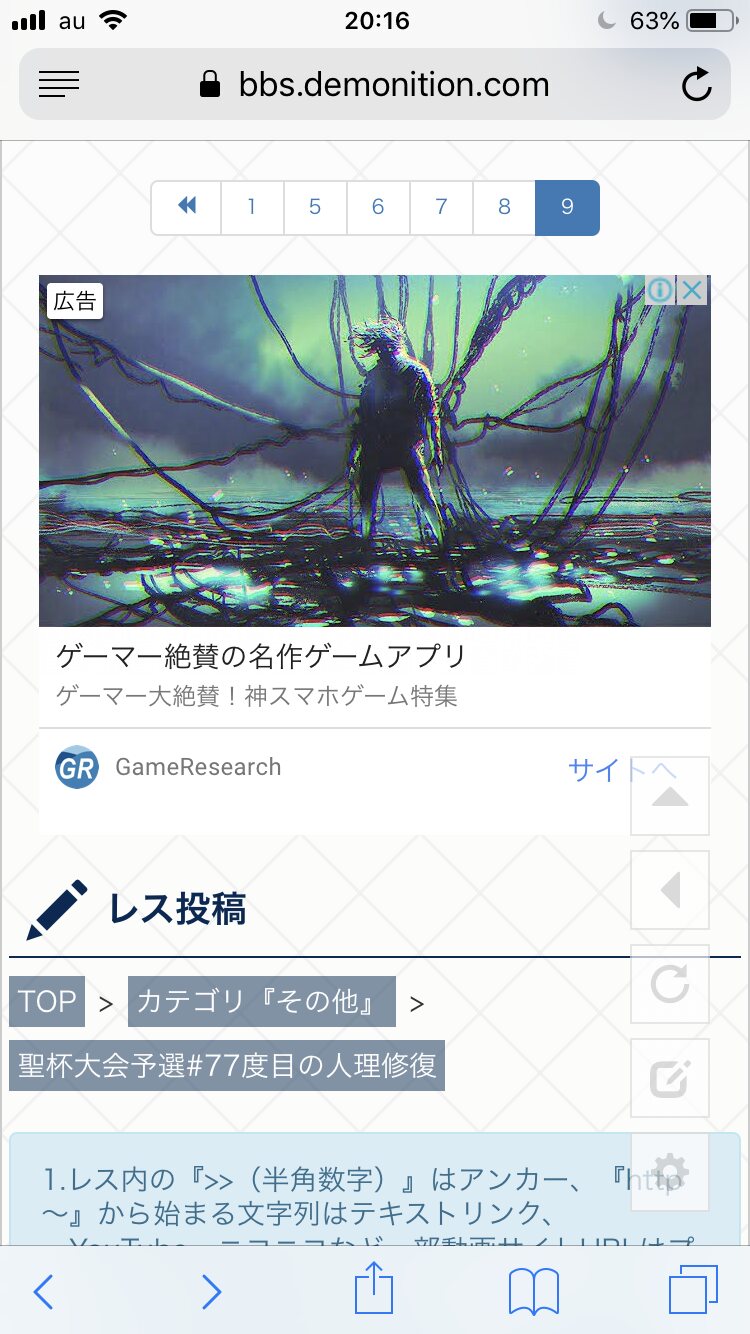Open the 聖杯大会予選#77度目の人理修復 thread link
750x1334 pixels.
(x=227, y=1065)
